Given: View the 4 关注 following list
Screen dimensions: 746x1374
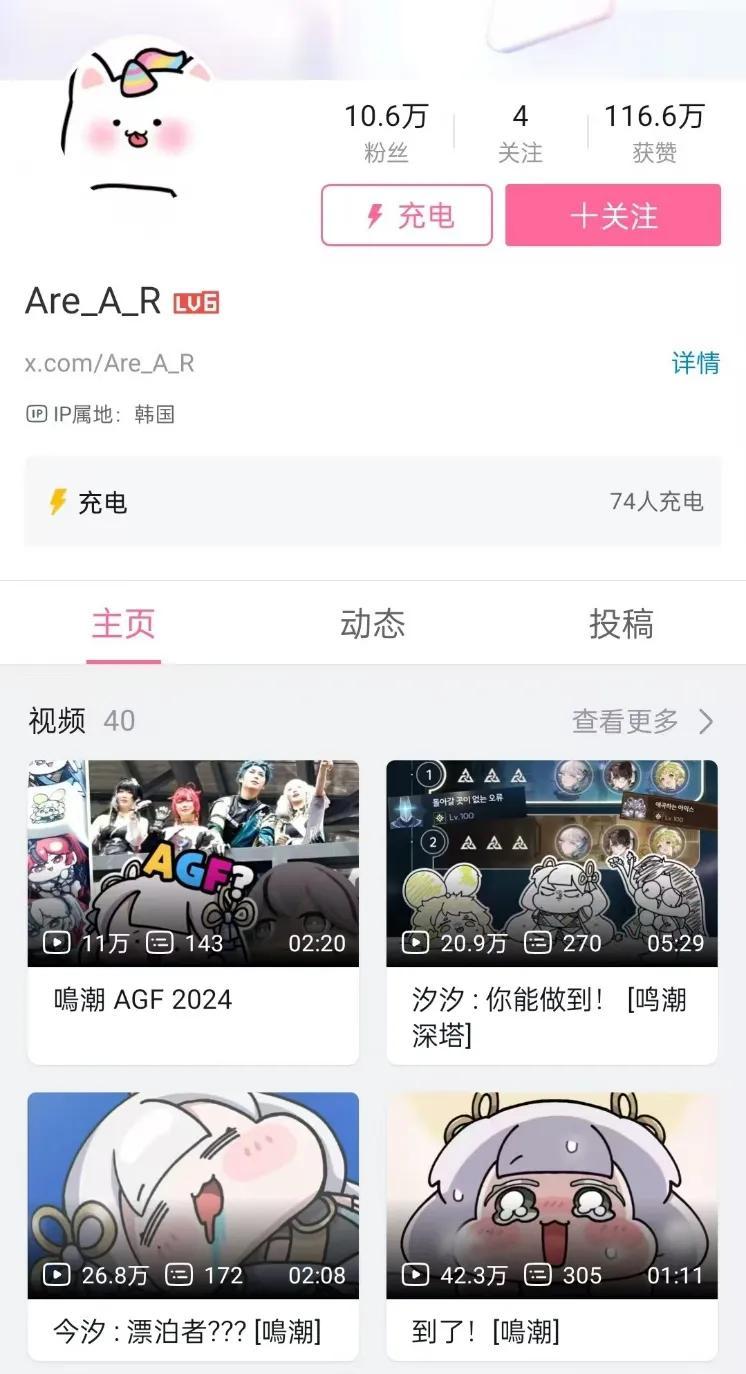Looking at the screenshot, I should [520, 133].
